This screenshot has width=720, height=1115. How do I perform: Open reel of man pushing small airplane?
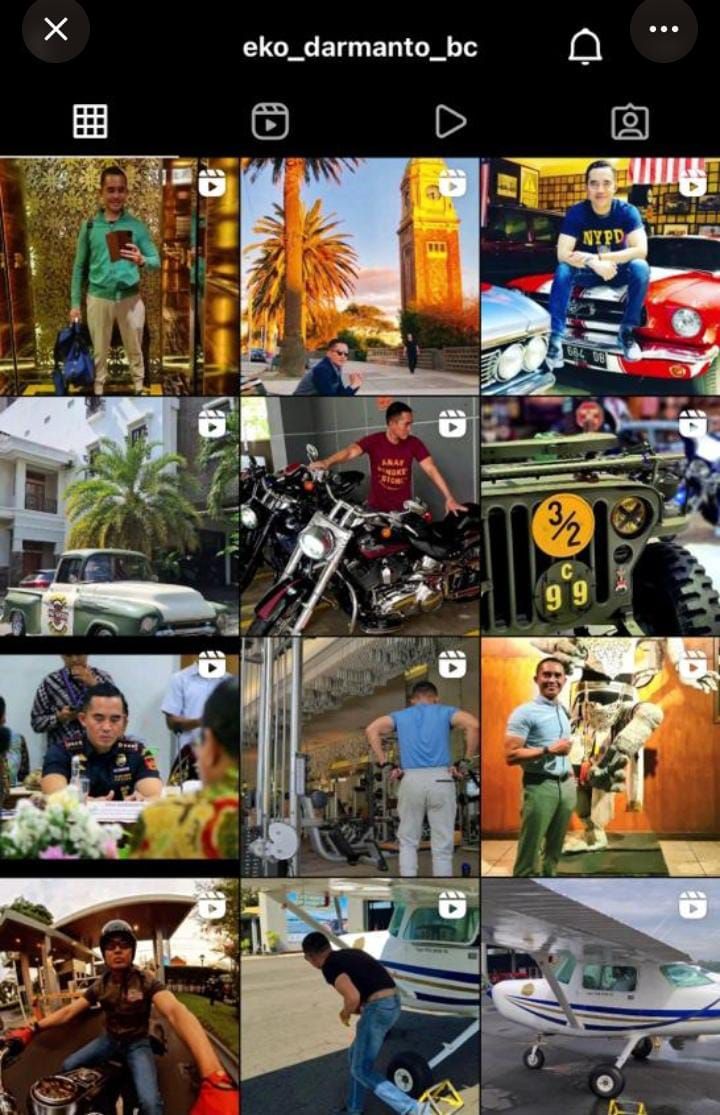click(360, 997)
